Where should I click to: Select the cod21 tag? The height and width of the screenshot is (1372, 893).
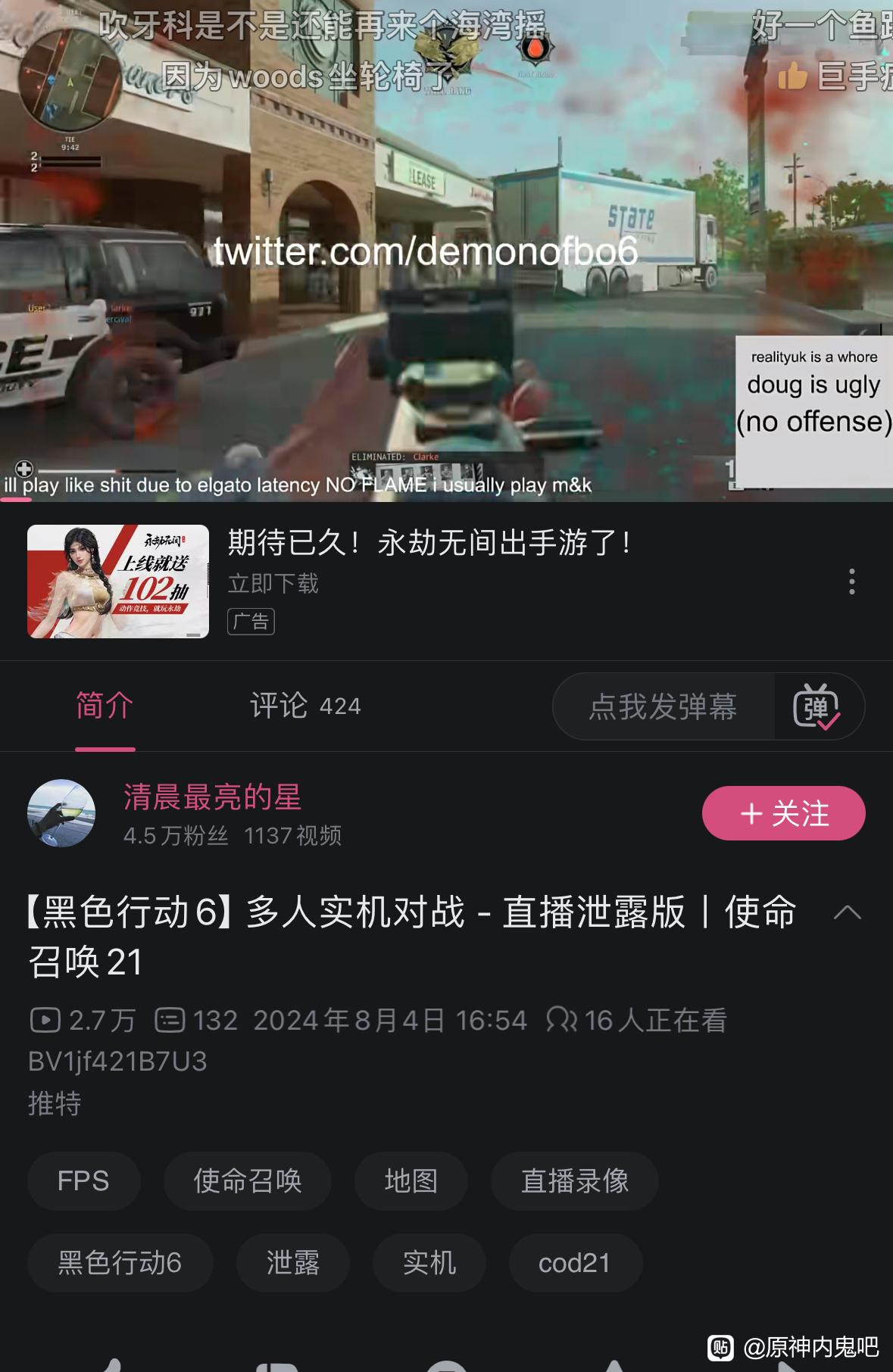pos(575,1263)
